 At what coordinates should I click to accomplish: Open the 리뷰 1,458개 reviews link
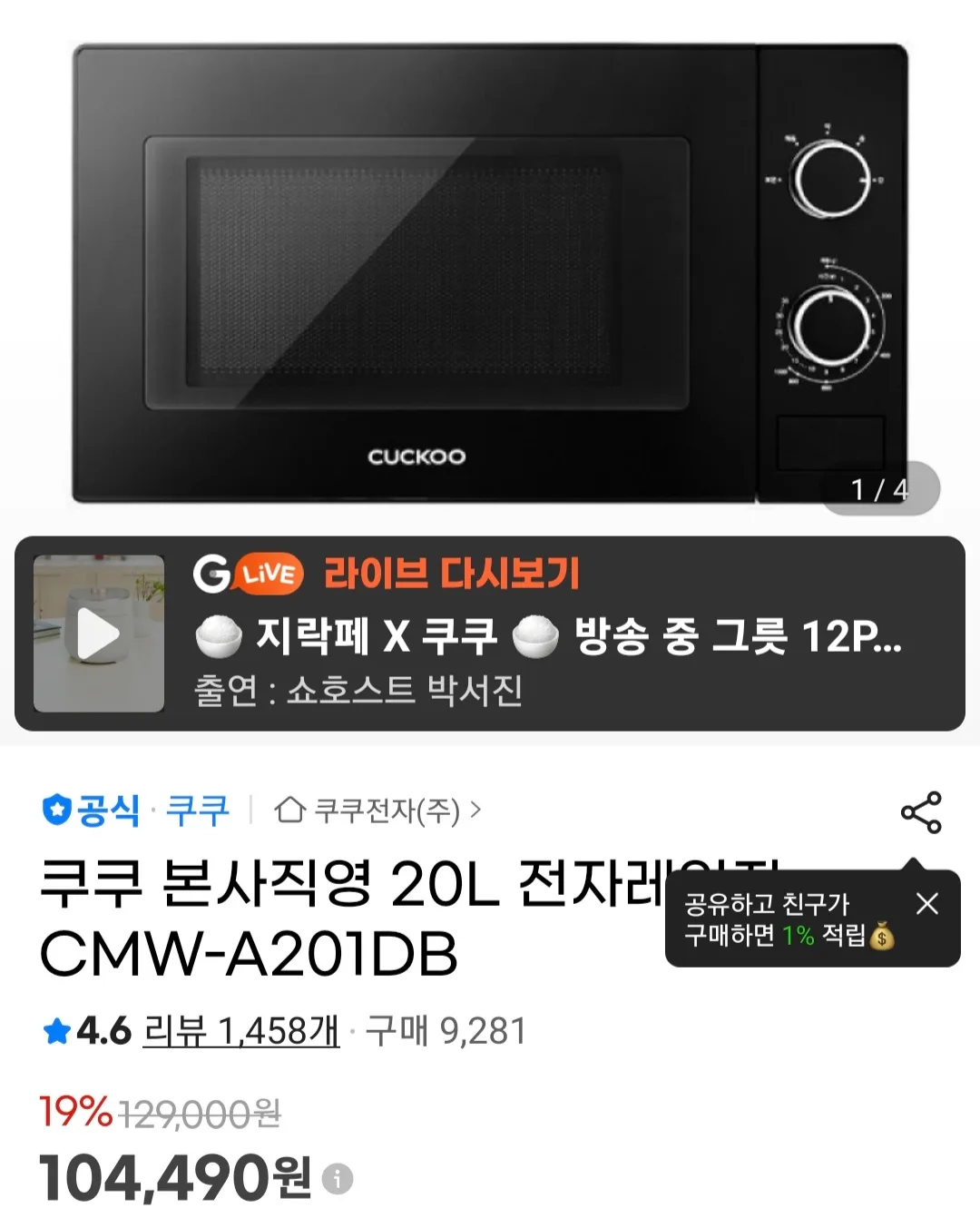[x=241, y=1031]
